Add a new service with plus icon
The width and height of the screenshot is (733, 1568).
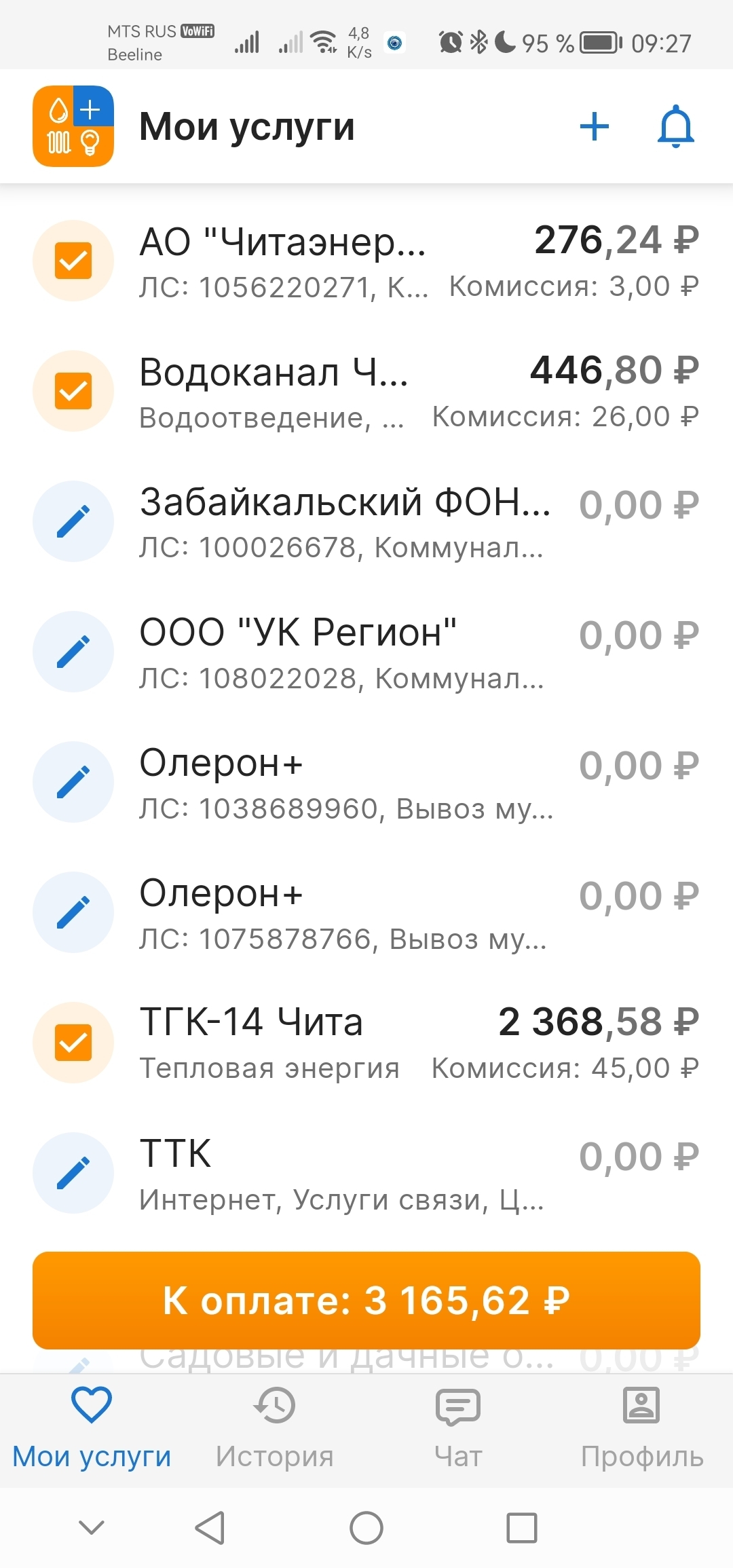click(x=595, y=127)
